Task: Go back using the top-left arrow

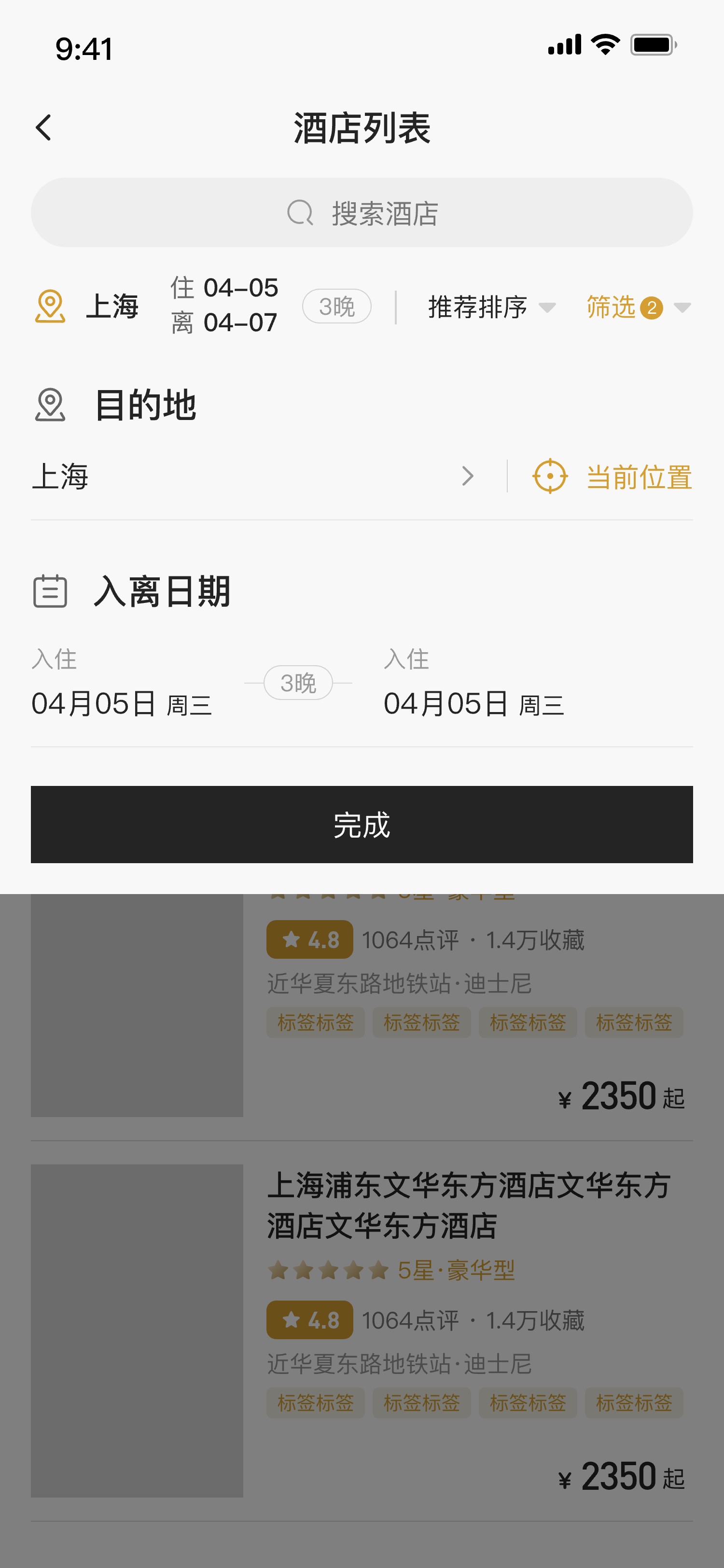Action: [43, 128]
